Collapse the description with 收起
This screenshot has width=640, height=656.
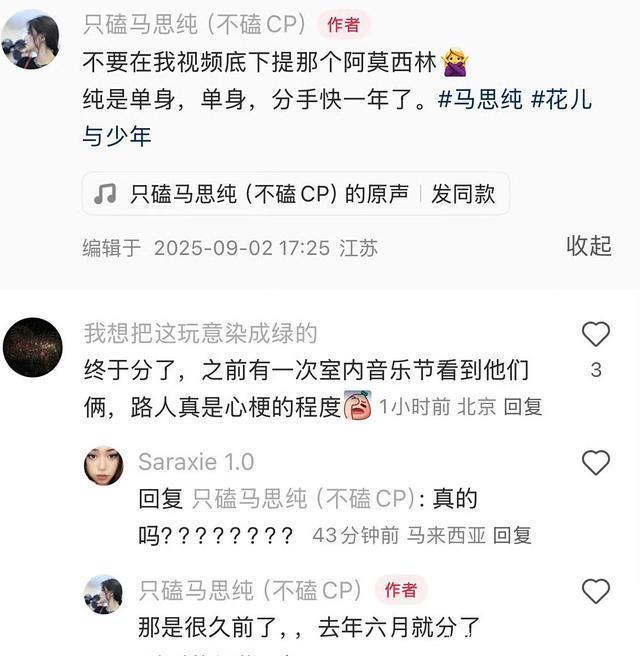click(x=588, y=246)
